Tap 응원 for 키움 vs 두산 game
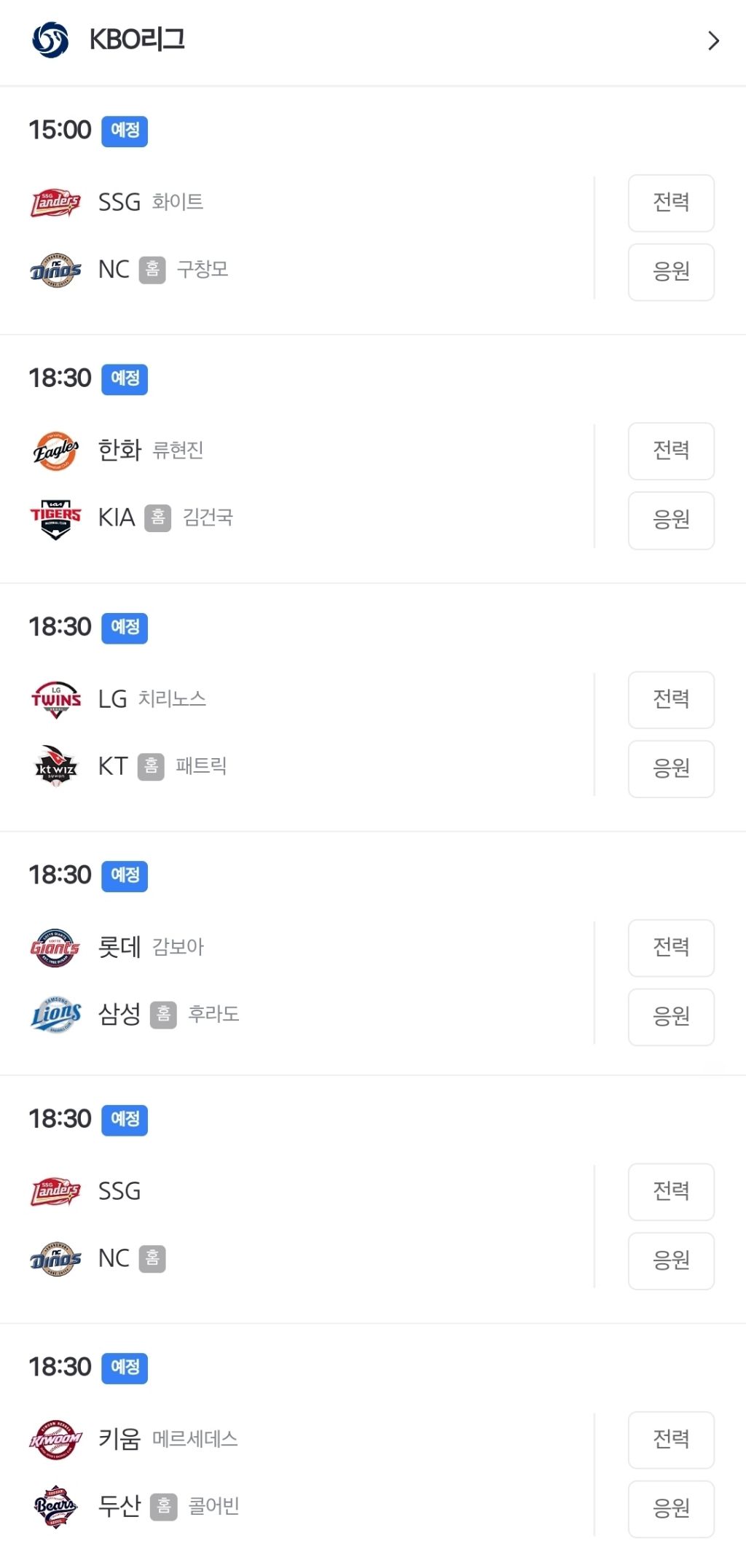 pyautogui.click(x=670, y=1508)
